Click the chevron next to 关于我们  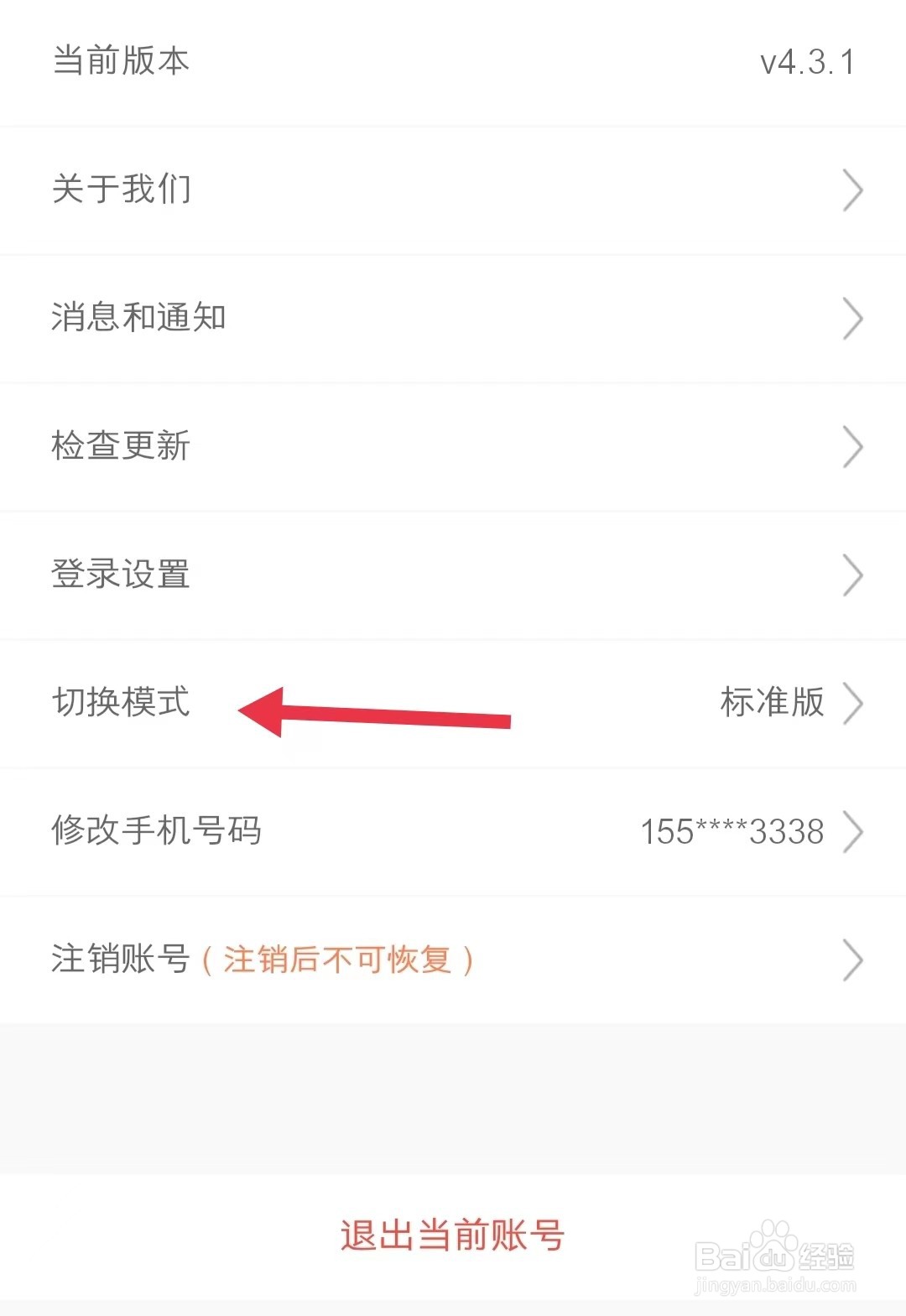tap(854, 190)
